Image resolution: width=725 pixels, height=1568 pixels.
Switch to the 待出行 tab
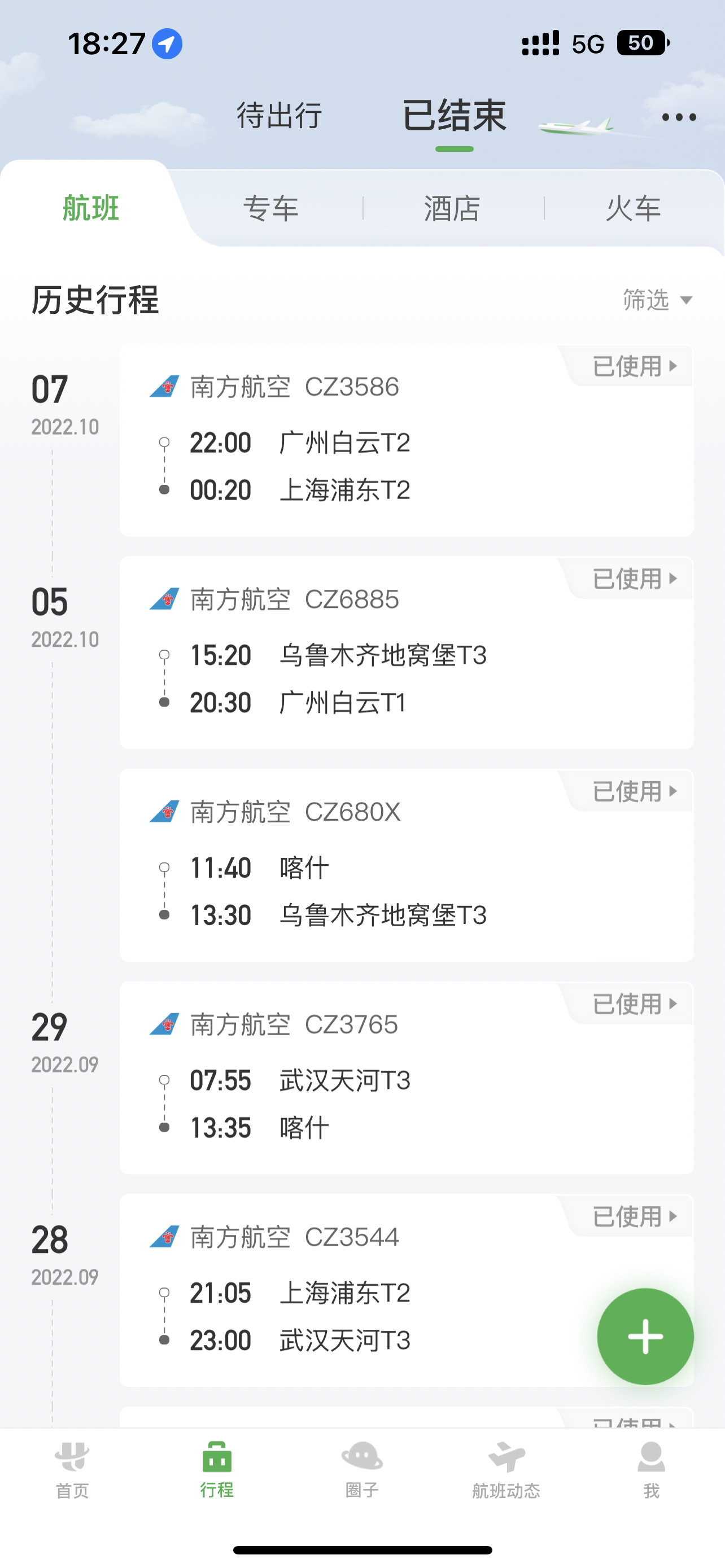pos(279,115)
